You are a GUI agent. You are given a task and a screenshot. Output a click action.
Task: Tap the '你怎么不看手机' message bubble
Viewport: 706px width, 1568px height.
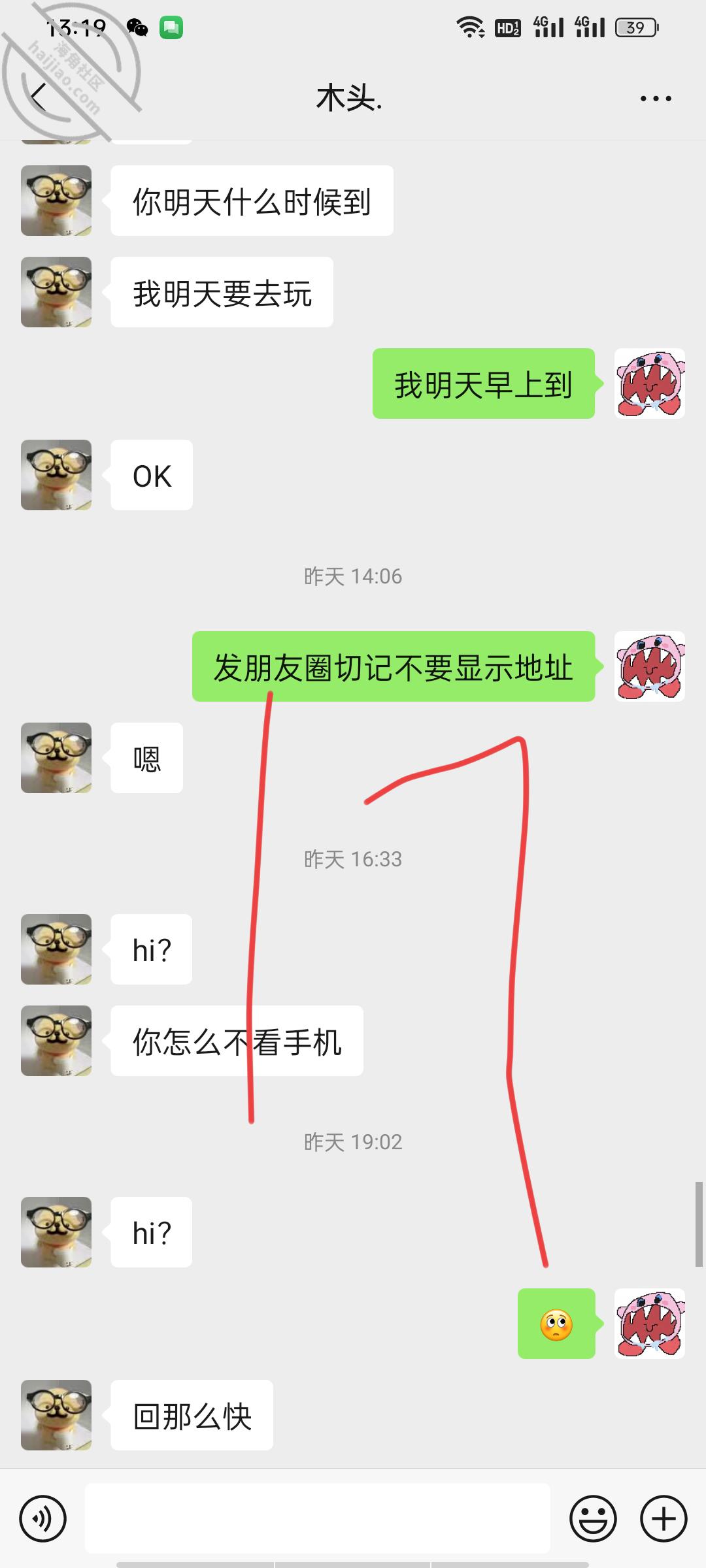pyautogui.click(x=237, y=1041)
